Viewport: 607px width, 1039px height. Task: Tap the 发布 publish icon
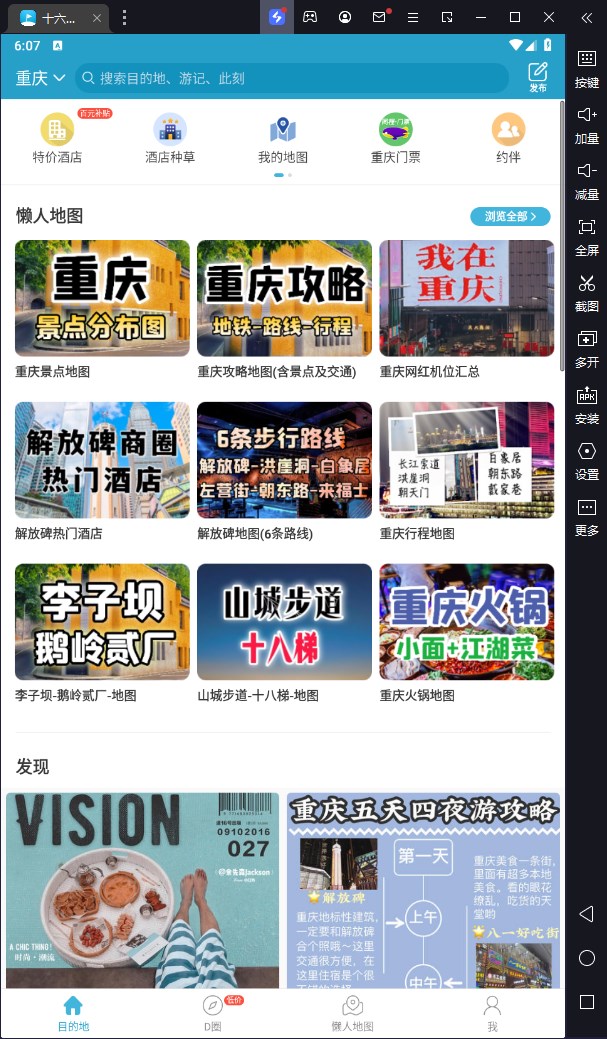point(538,77)
